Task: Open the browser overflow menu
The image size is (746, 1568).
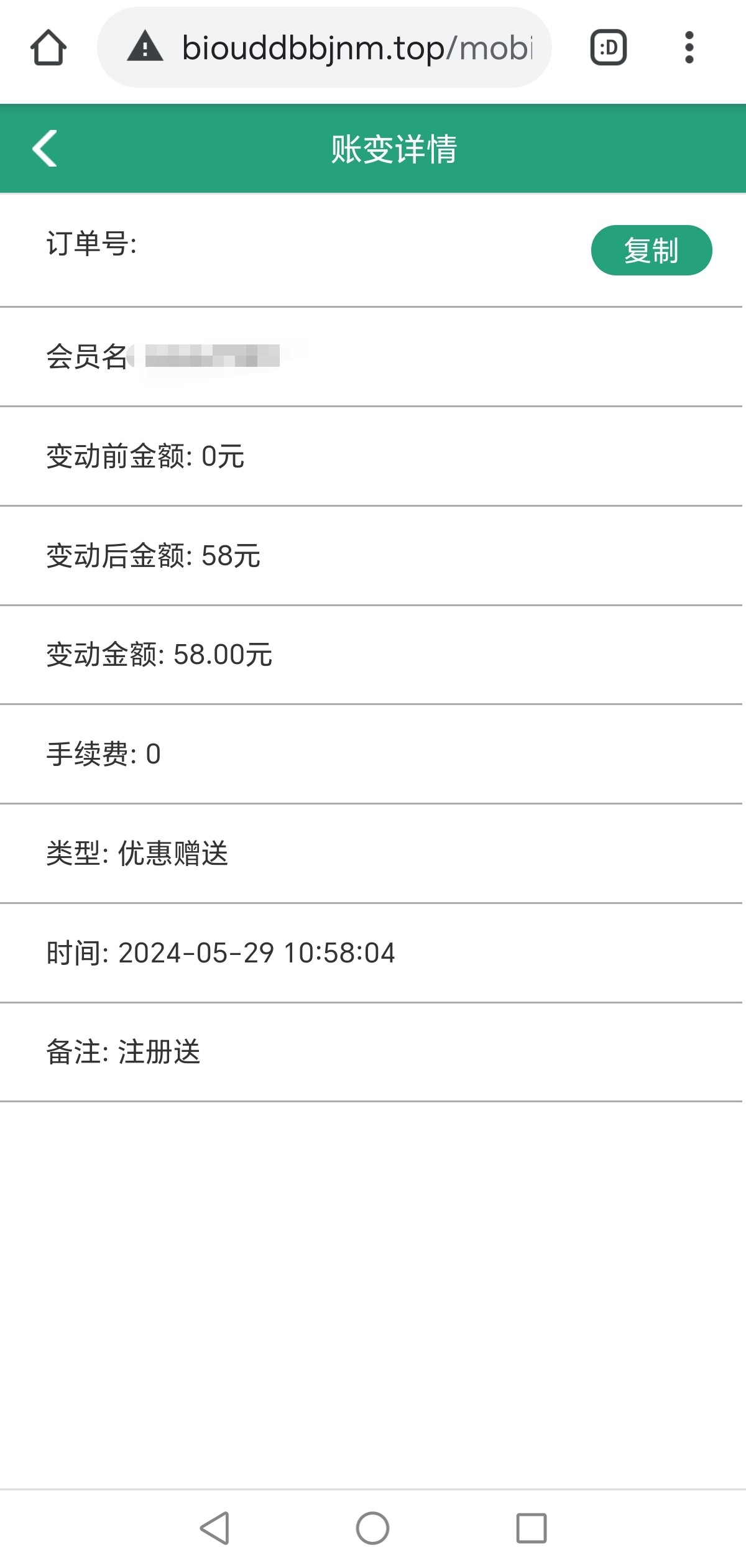Action: tap(689, 48)
